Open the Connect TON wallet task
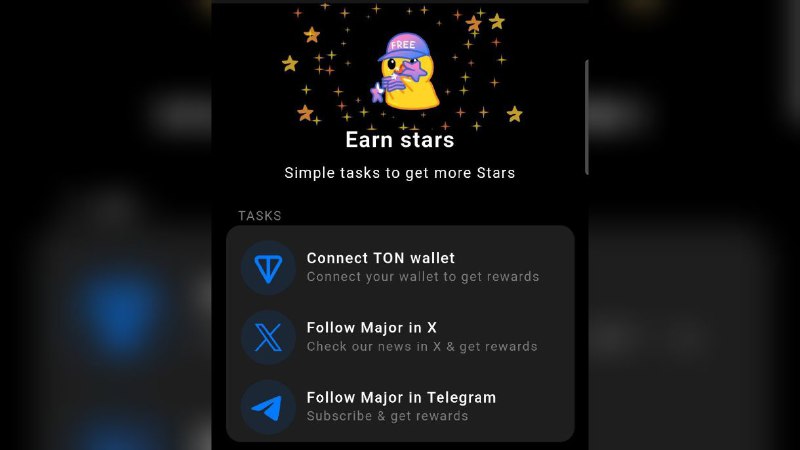The height and width of the screenshot is (450, 800). tap(400, 267)
